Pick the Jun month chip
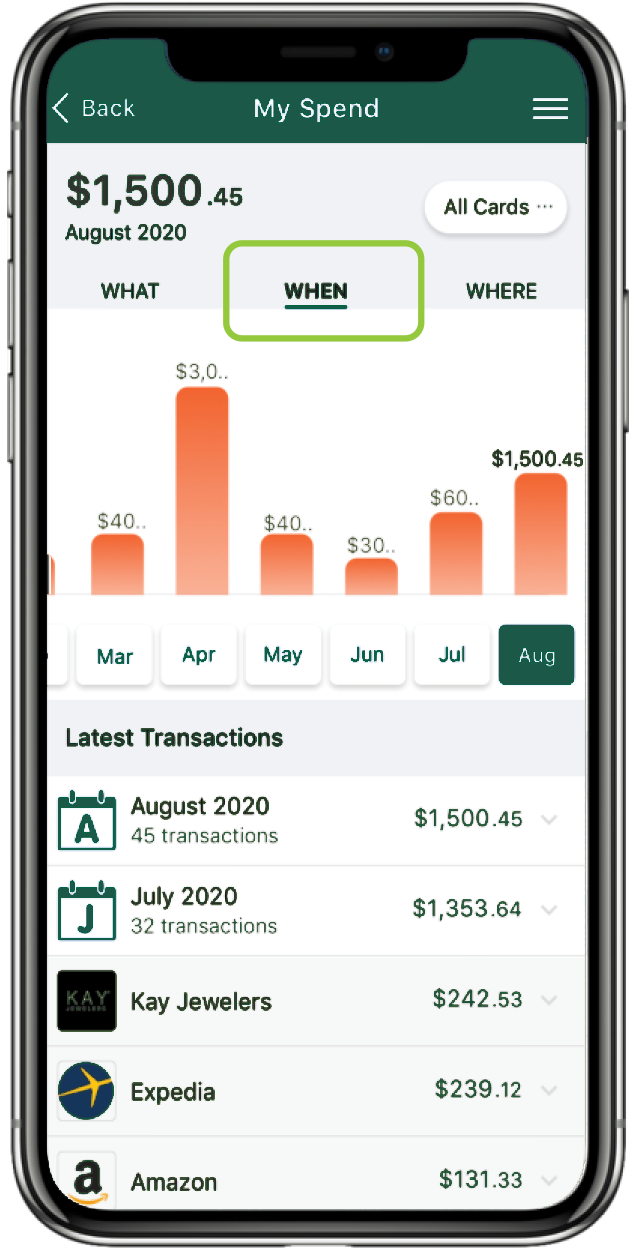Image resolution: width=629 pixels, height=1250 pixels. pos(367,656)
